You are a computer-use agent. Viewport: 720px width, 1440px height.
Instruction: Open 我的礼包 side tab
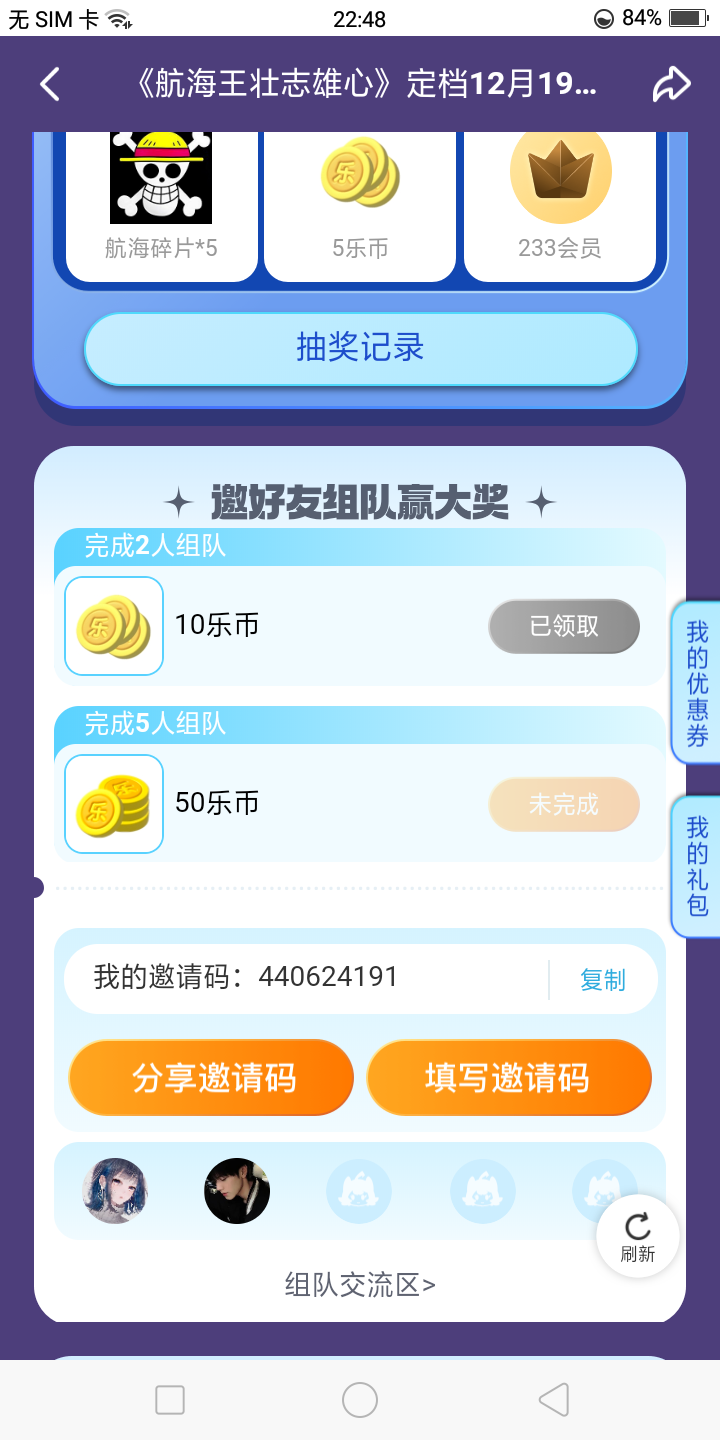[x=697, y=867]
